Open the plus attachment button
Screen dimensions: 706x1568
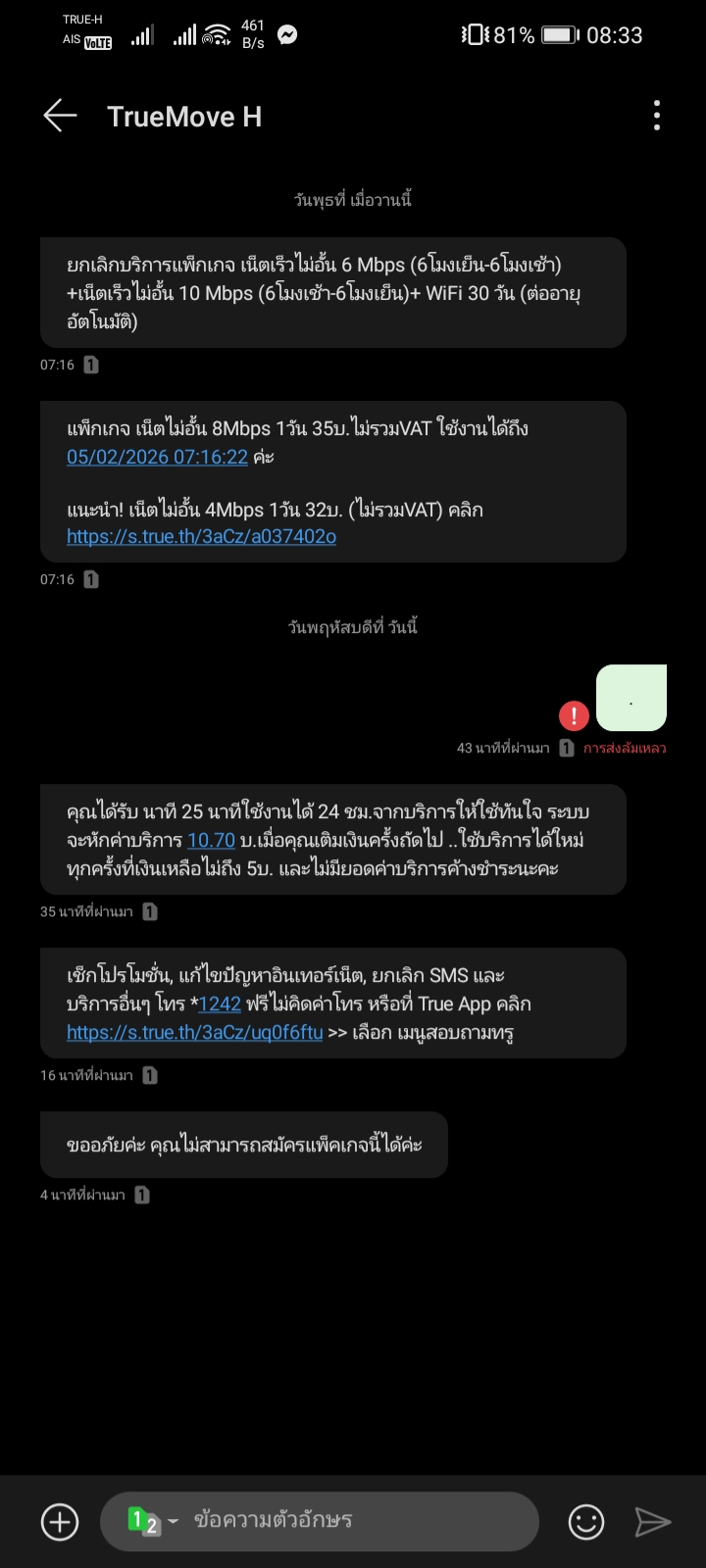coord(60,1522)
